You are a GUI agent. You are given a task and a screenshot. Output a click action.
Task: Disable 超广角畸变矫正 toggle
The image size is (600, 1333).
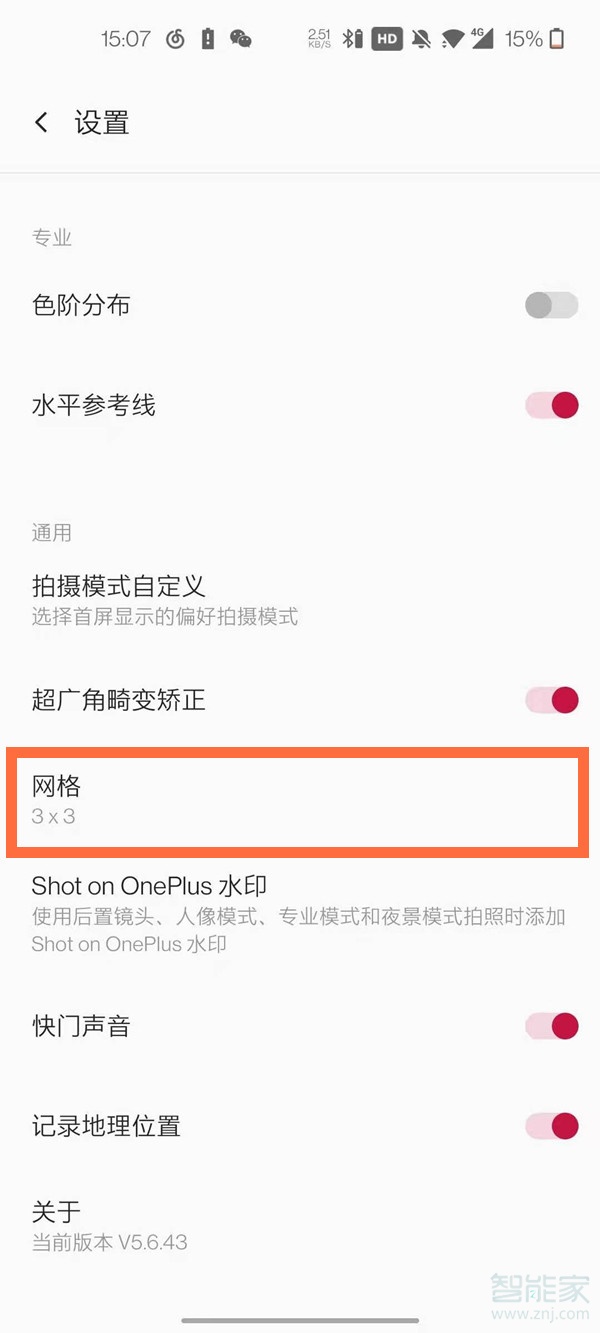pyautogui.click(x=551, y=700)
